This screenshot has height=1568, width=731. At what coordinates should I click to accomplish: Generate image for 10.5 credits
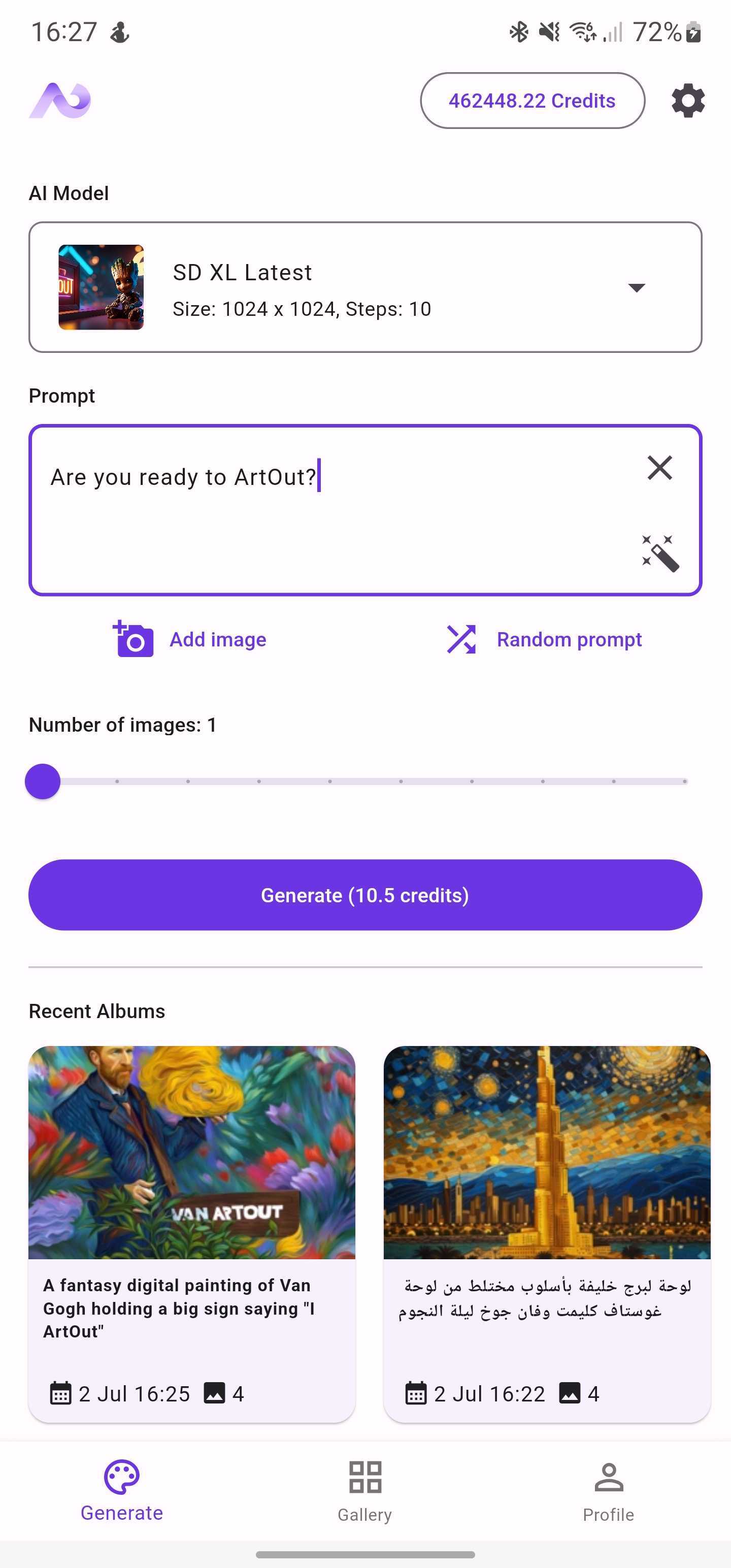[x=365, y=895]
